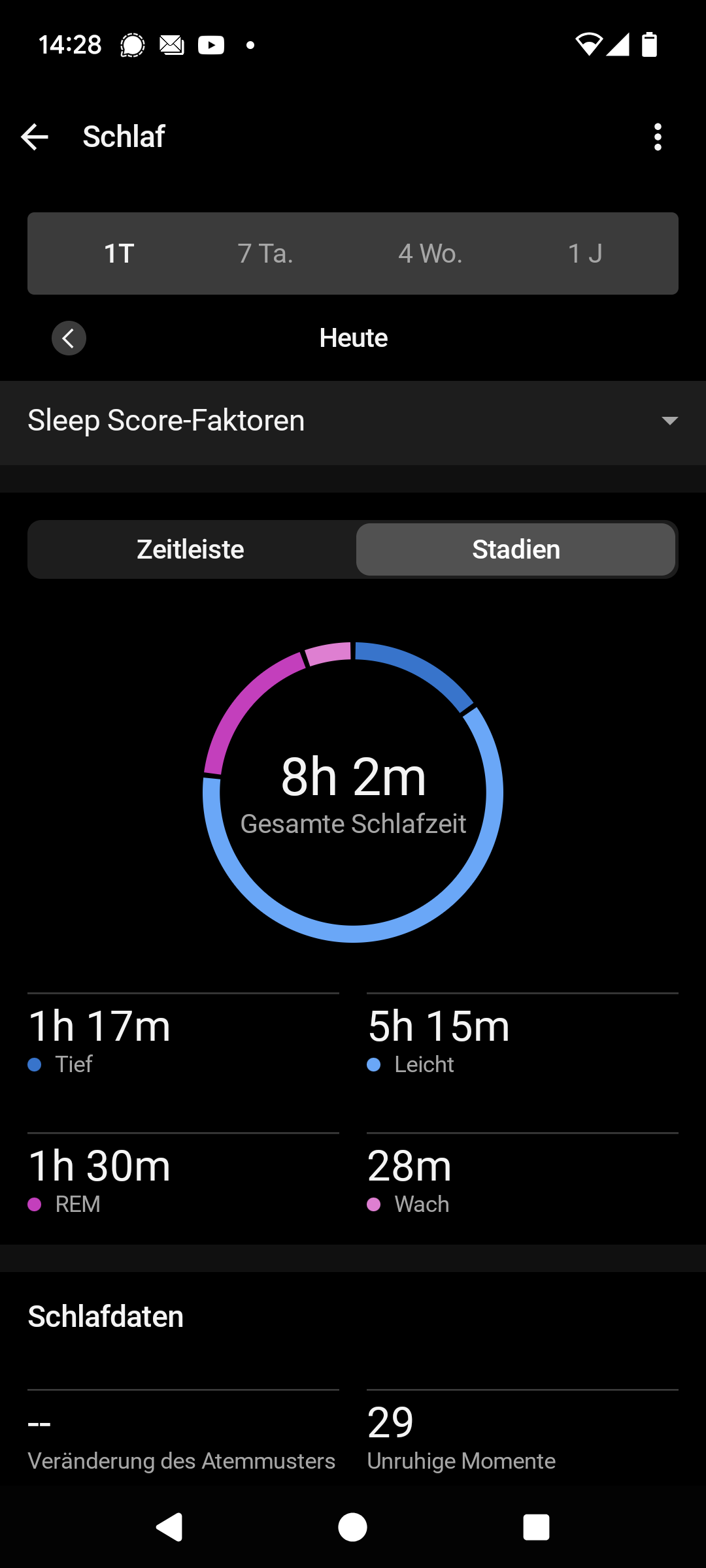Switch to the Zeitleiste view
Viewport: 706px width, 1568px height.
pyautogui.click(x=191, y=549)
